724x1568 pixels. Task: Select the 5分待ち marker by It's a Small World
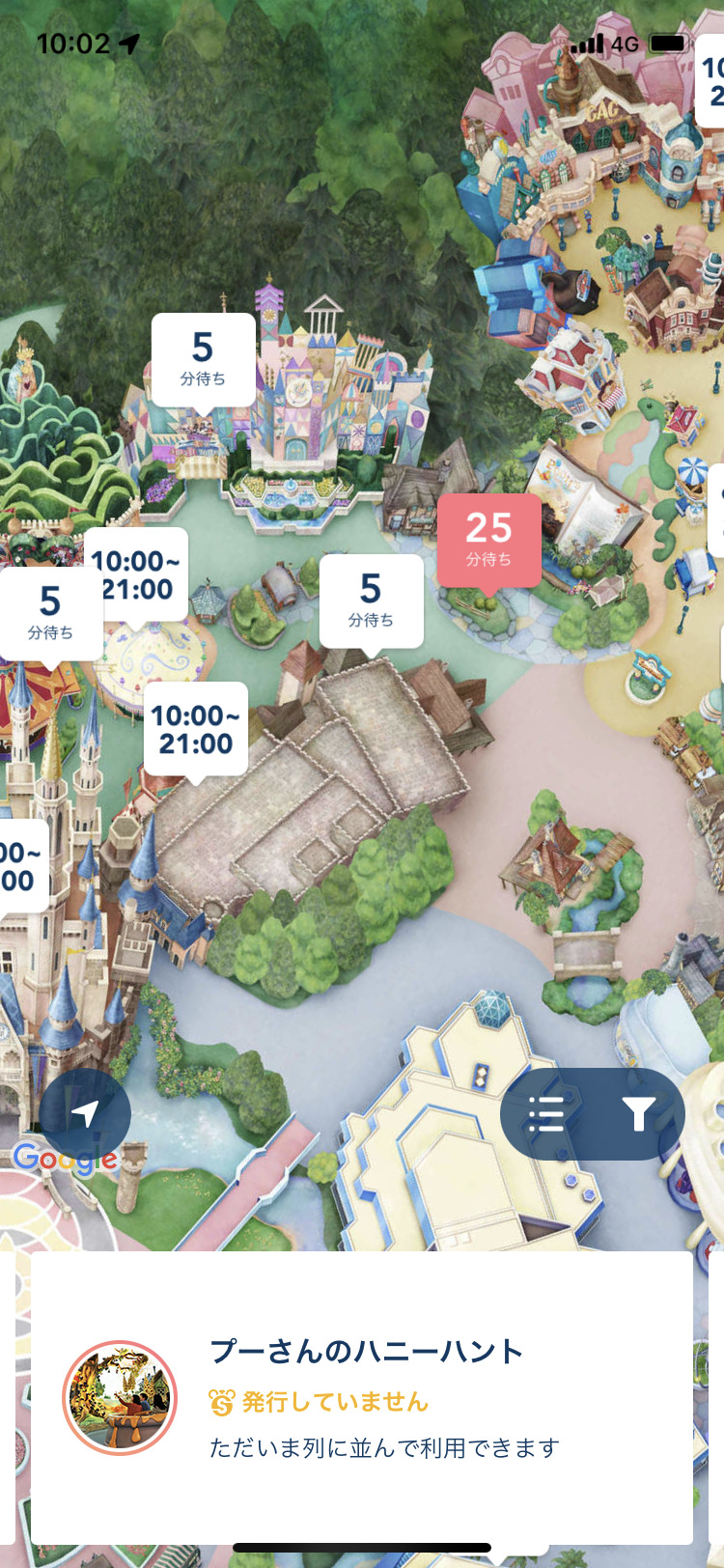tap(203, 358)
